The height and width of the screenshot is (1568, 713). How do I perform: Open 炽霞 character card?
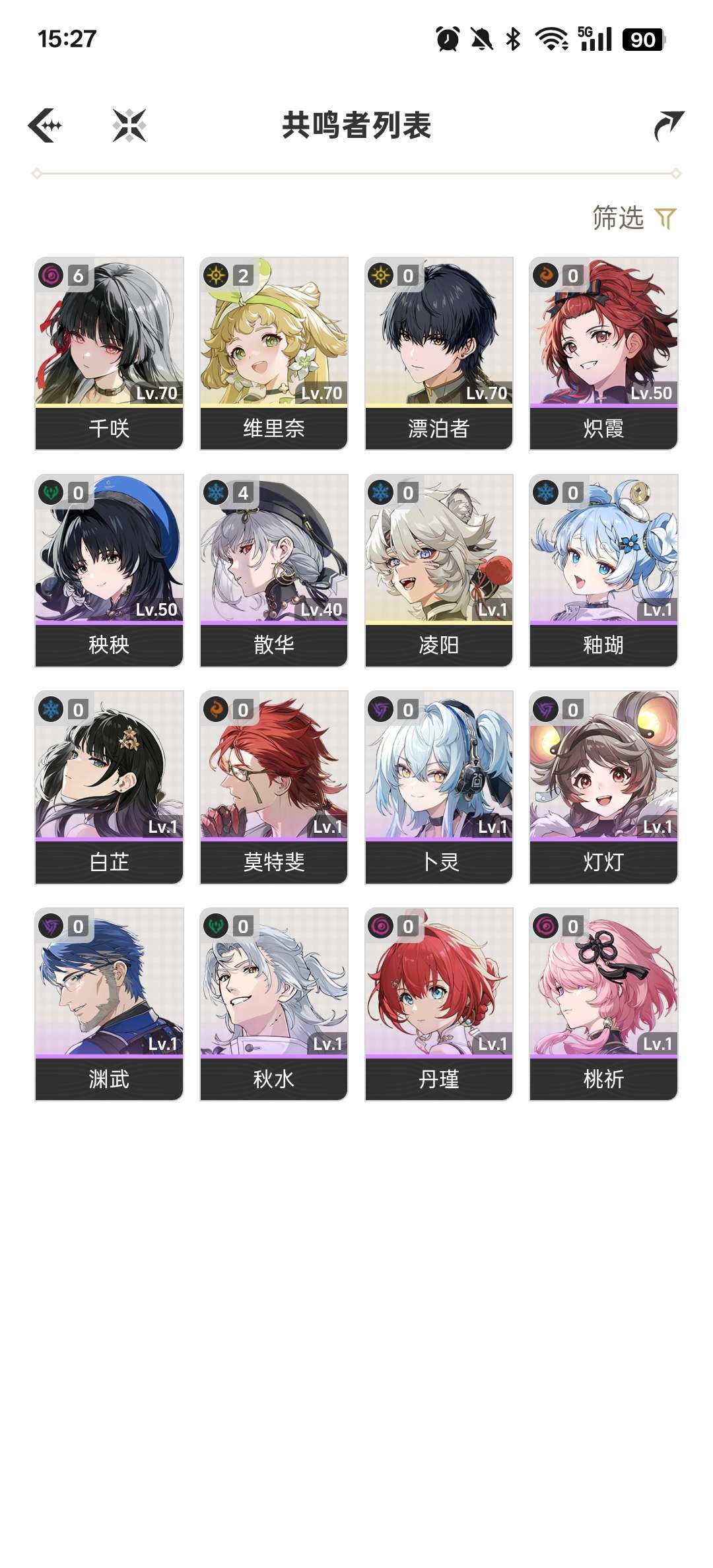coord(603,354)
